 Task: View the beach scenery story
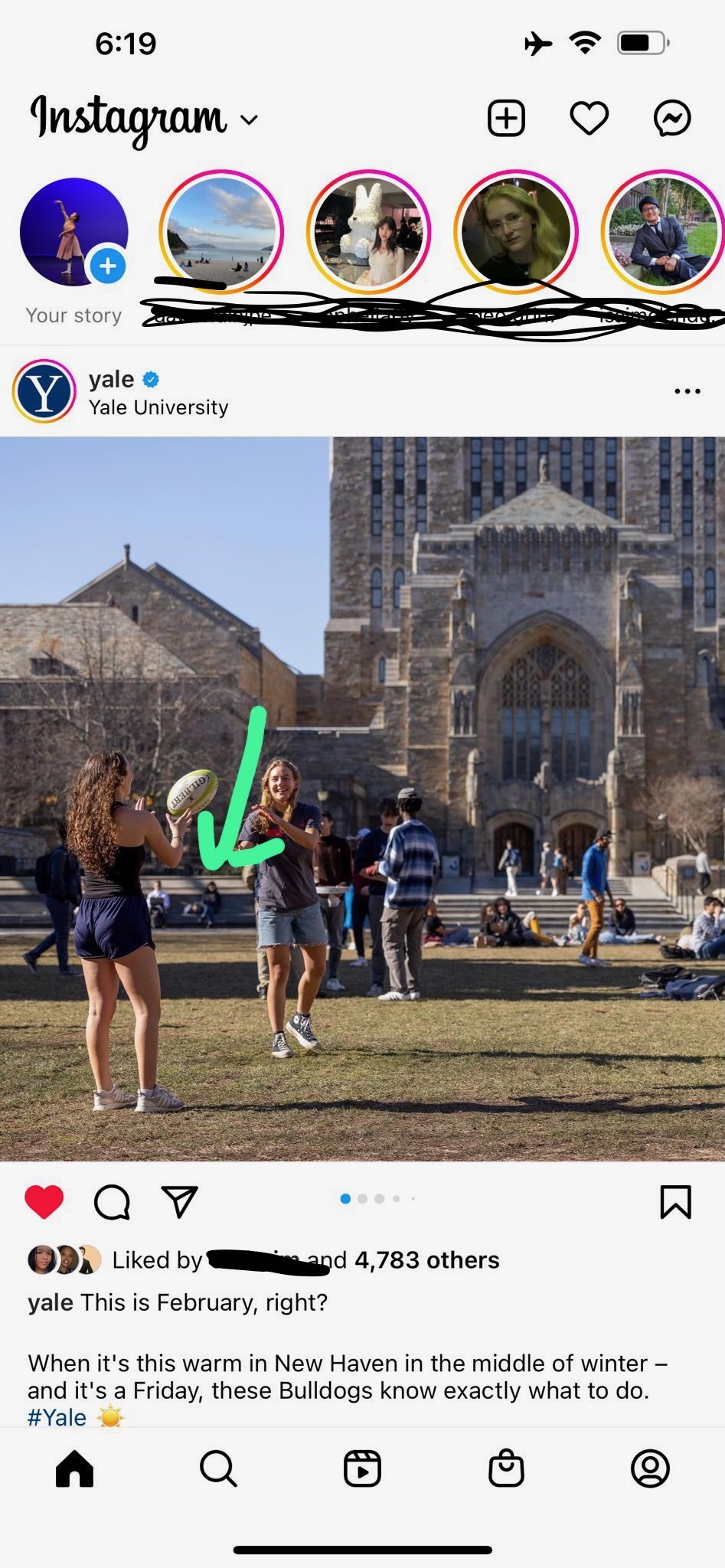(x=221, y=232)
